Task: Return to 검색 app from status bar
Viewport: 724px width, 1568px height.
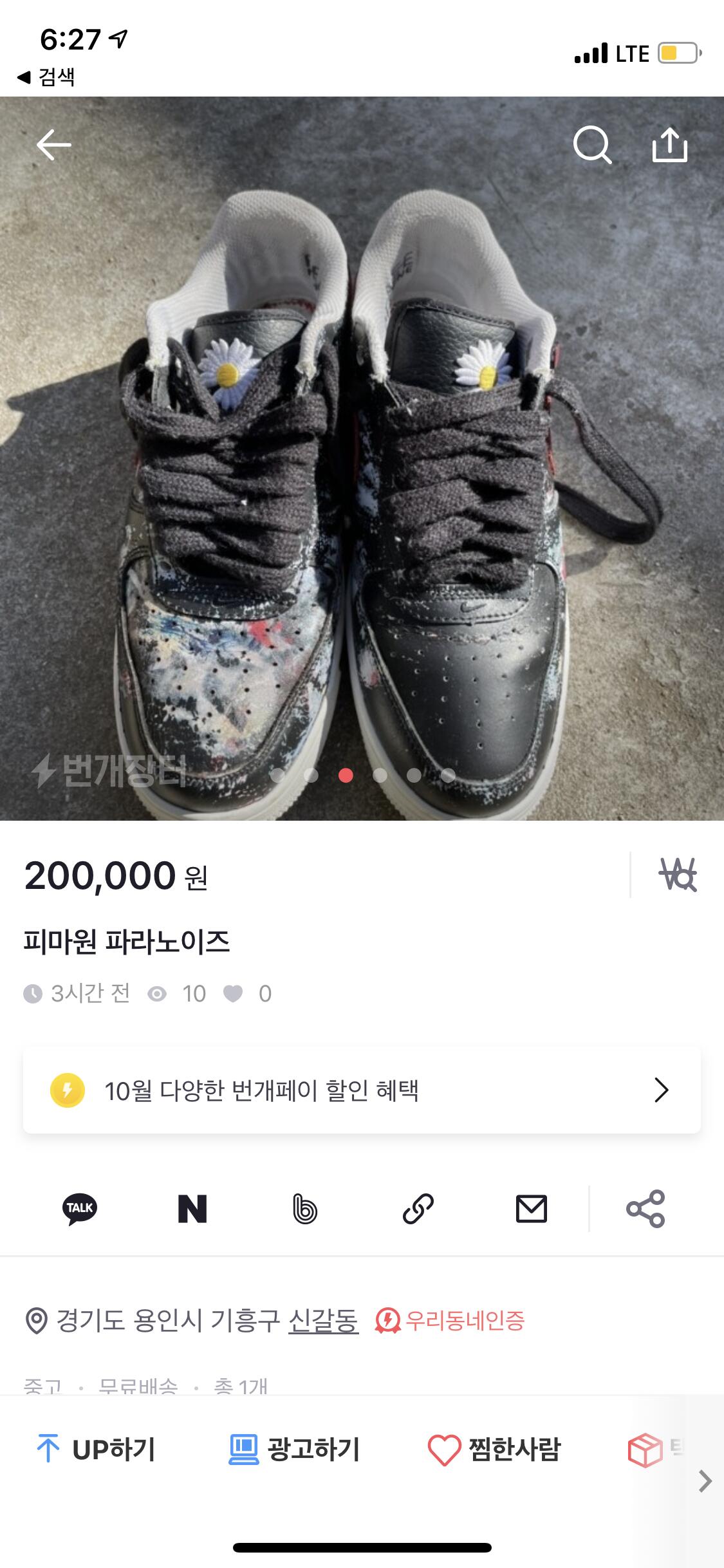Action: click(x=46, y=77)
